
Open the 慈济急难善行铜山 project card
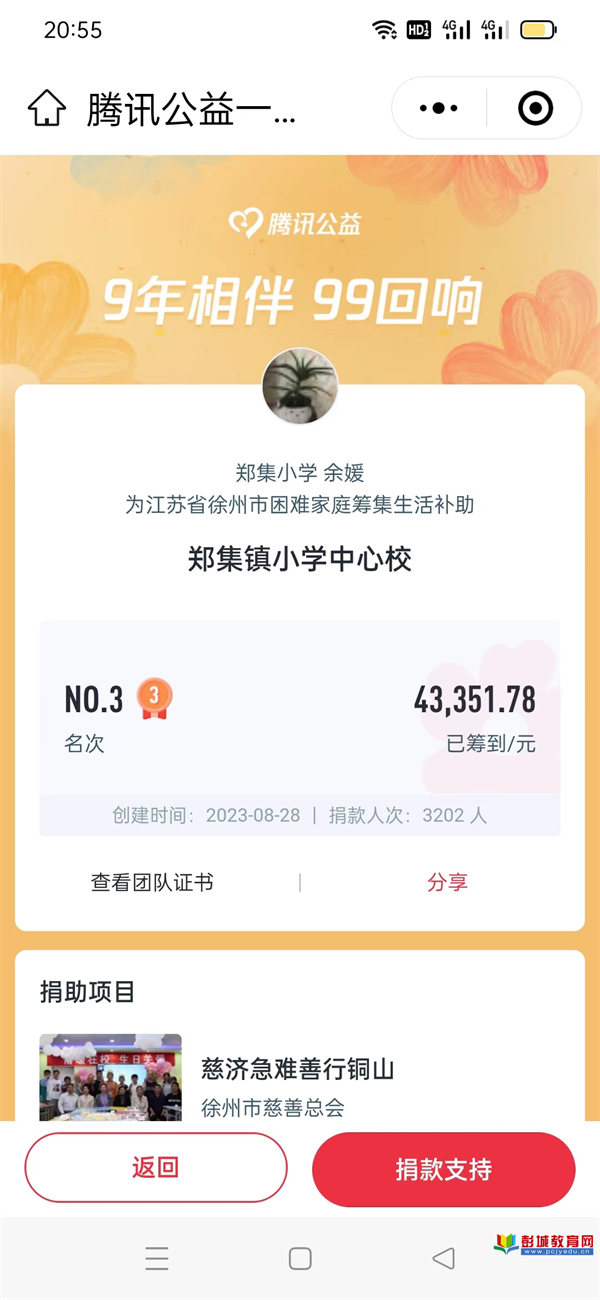point(297,1078)
